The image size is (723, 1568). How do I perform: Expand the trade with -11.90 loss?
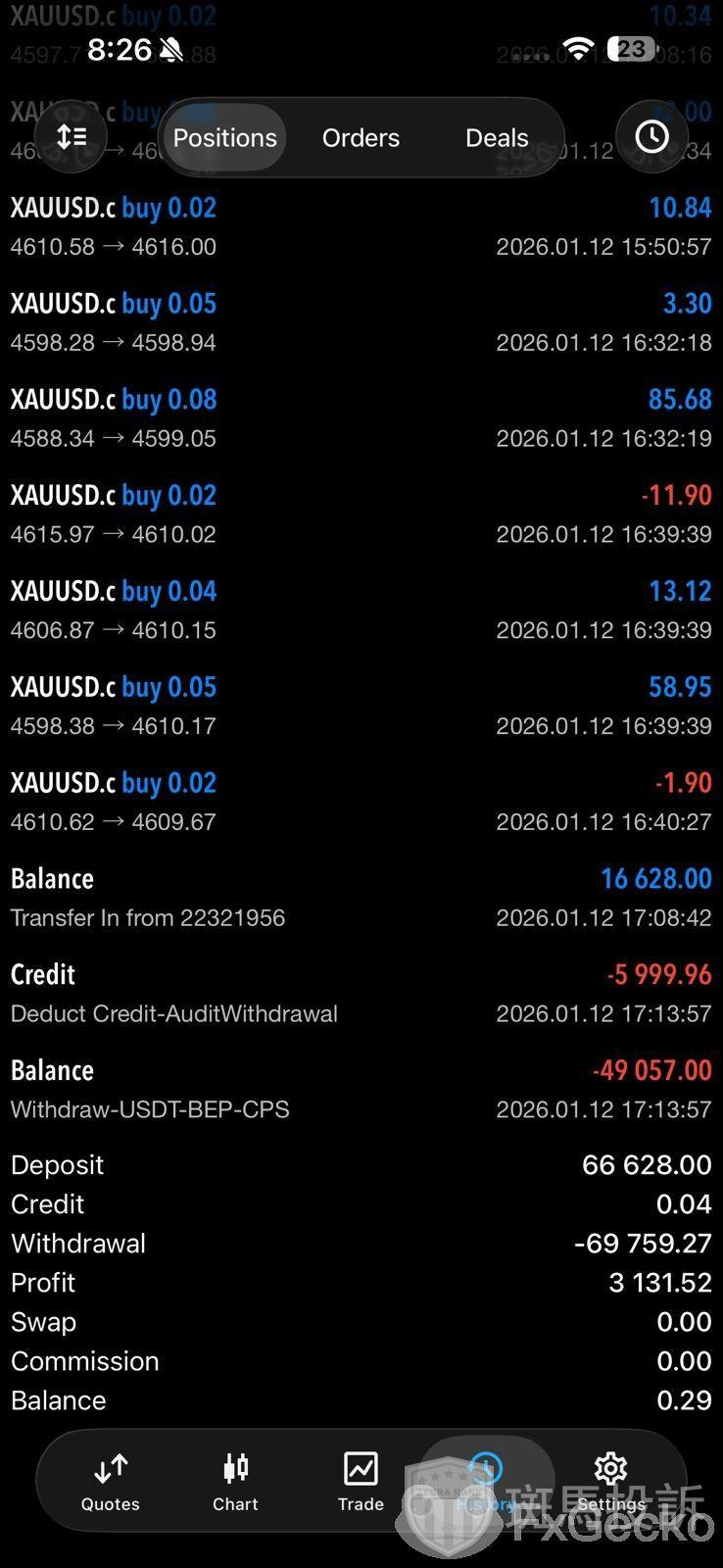361,514
